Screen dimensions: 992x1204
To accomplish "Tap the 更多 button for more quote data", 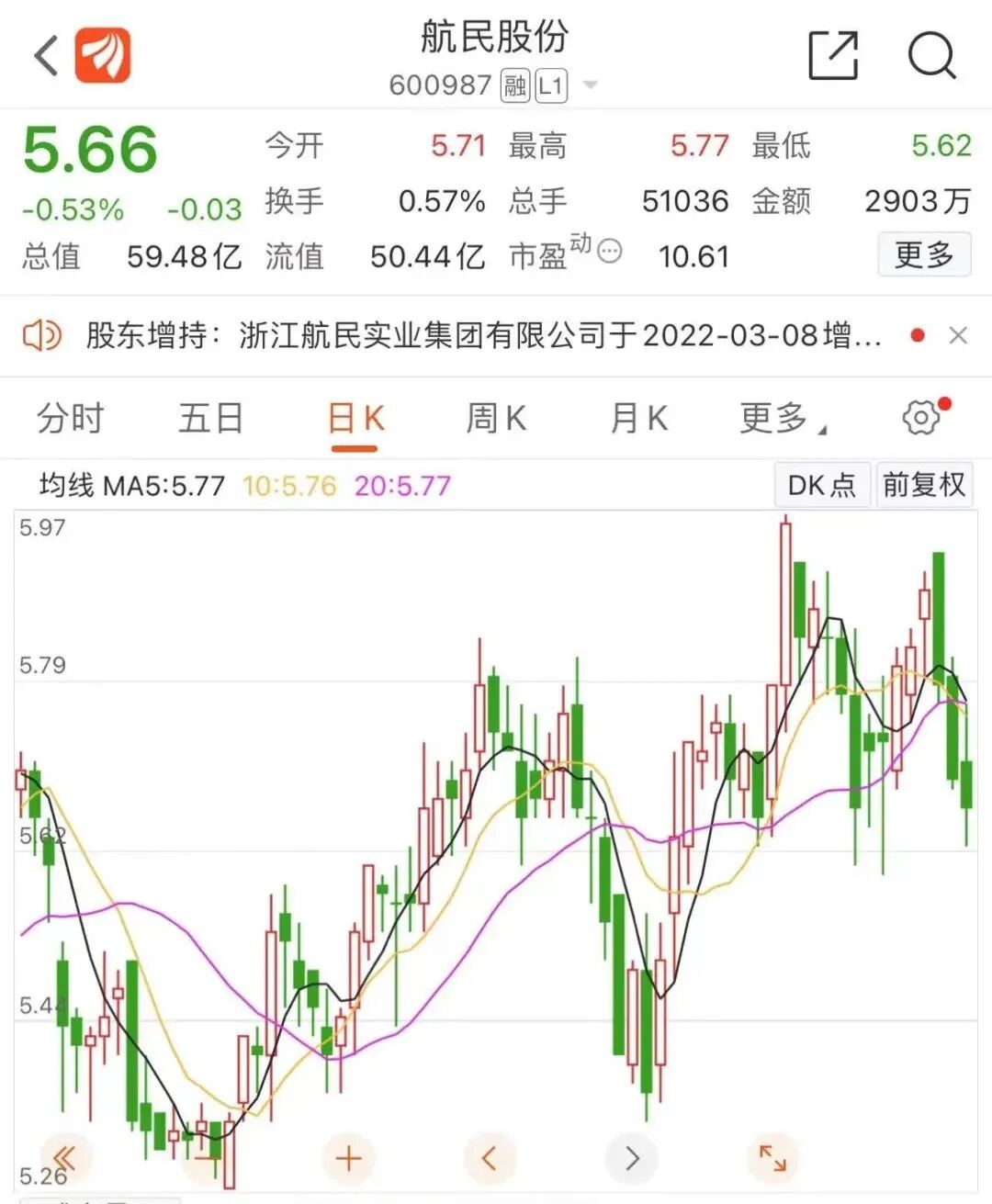I will pos(924,254).
